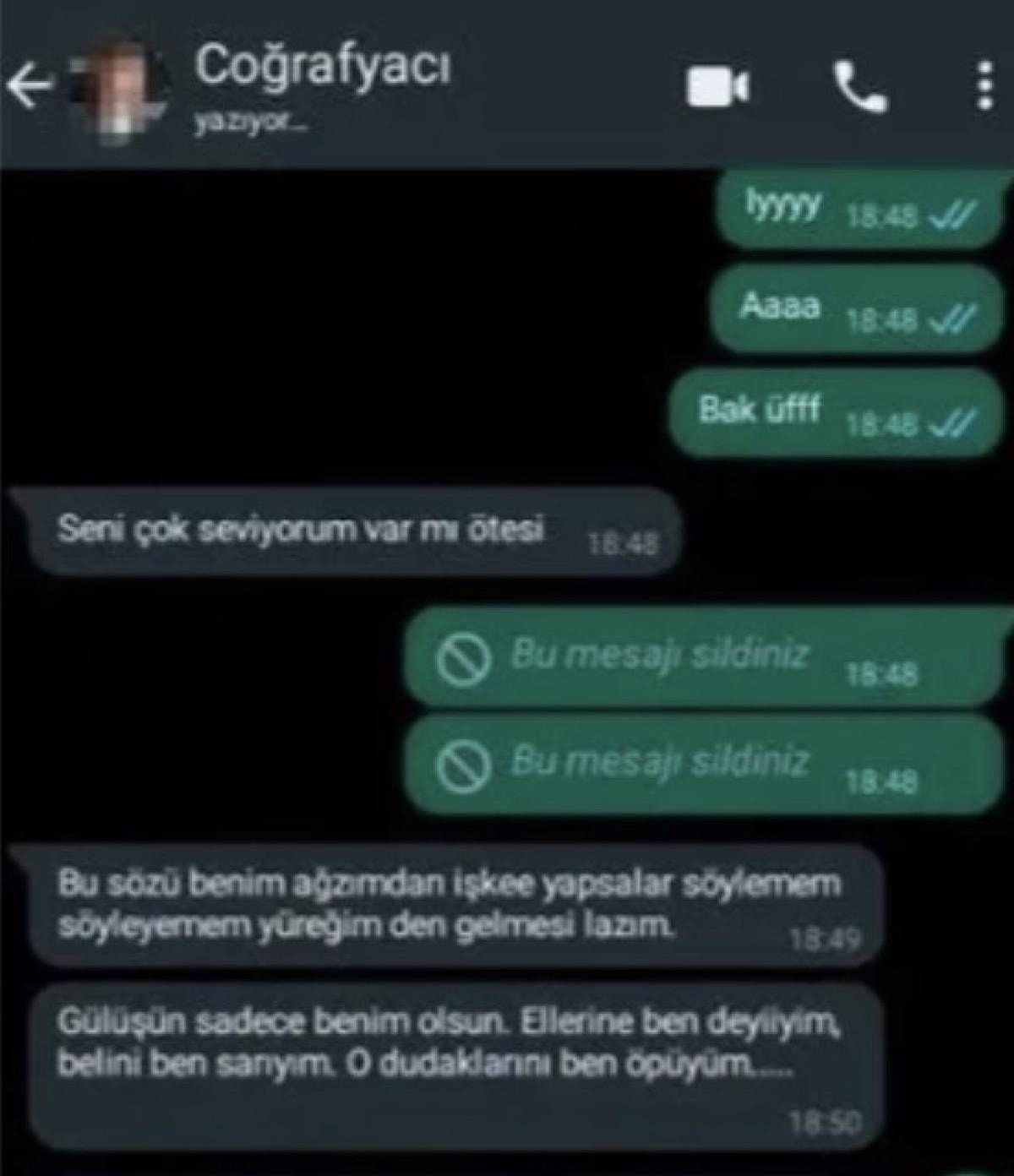1014x1176 pixels.
Task: Open the overflow menu
Action: [984, 85]
